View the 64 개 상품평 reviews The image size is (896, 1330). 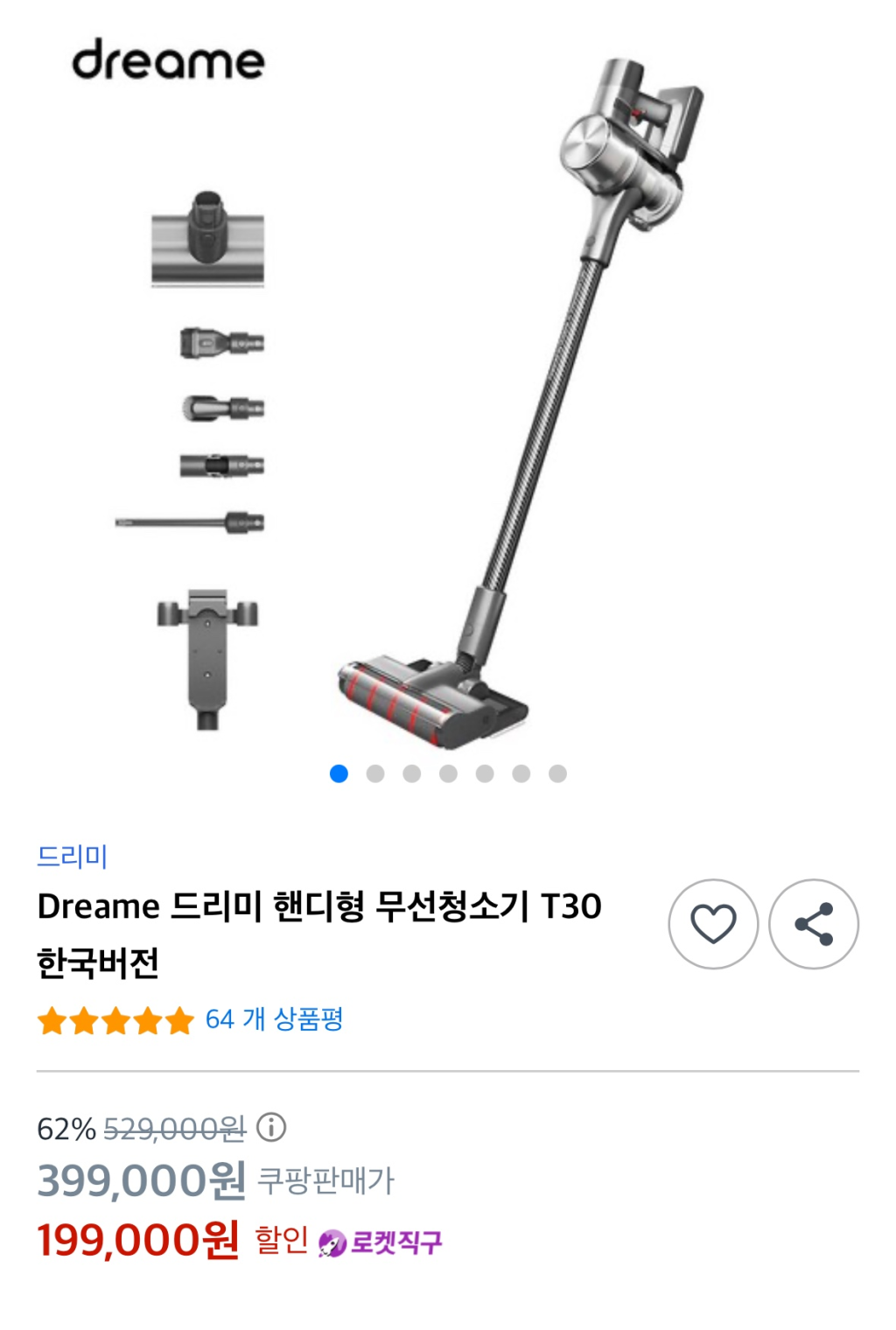274,1019
